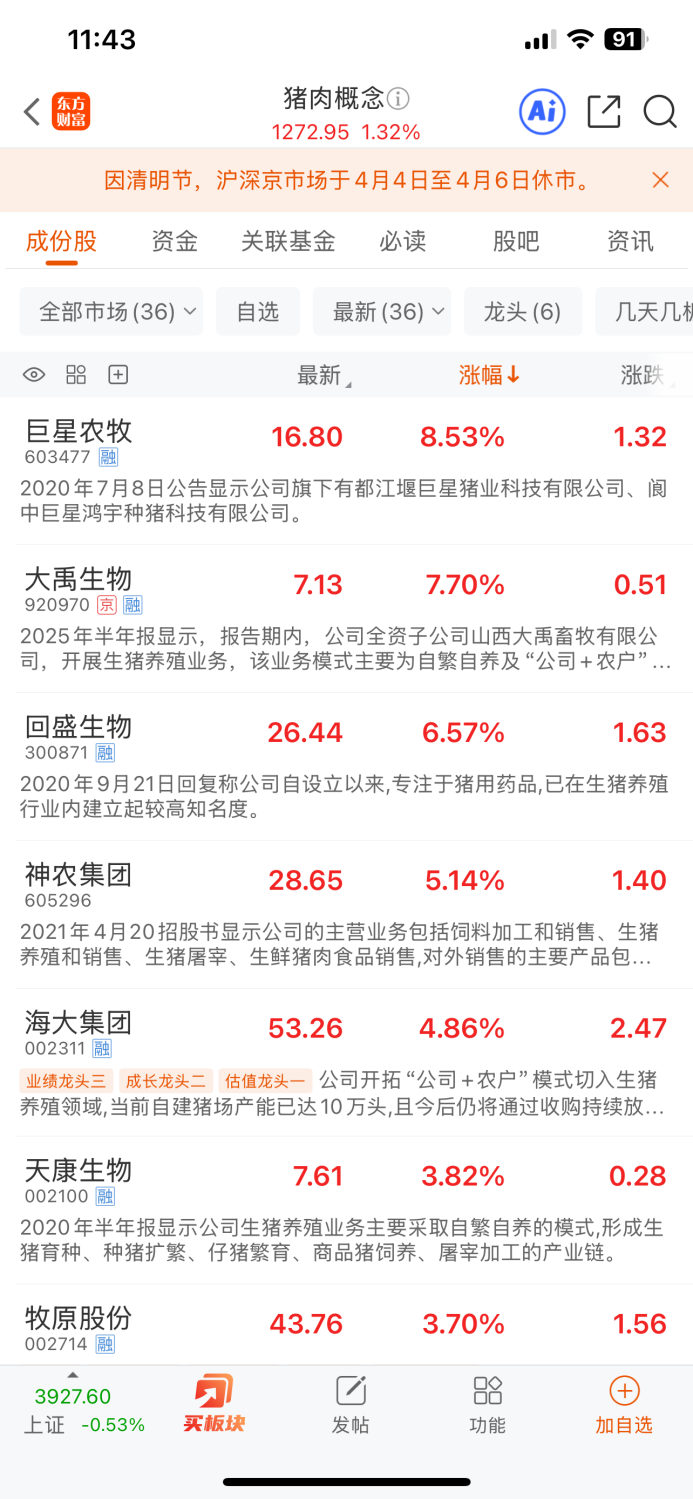Add this sector with 加自选

624,1404
